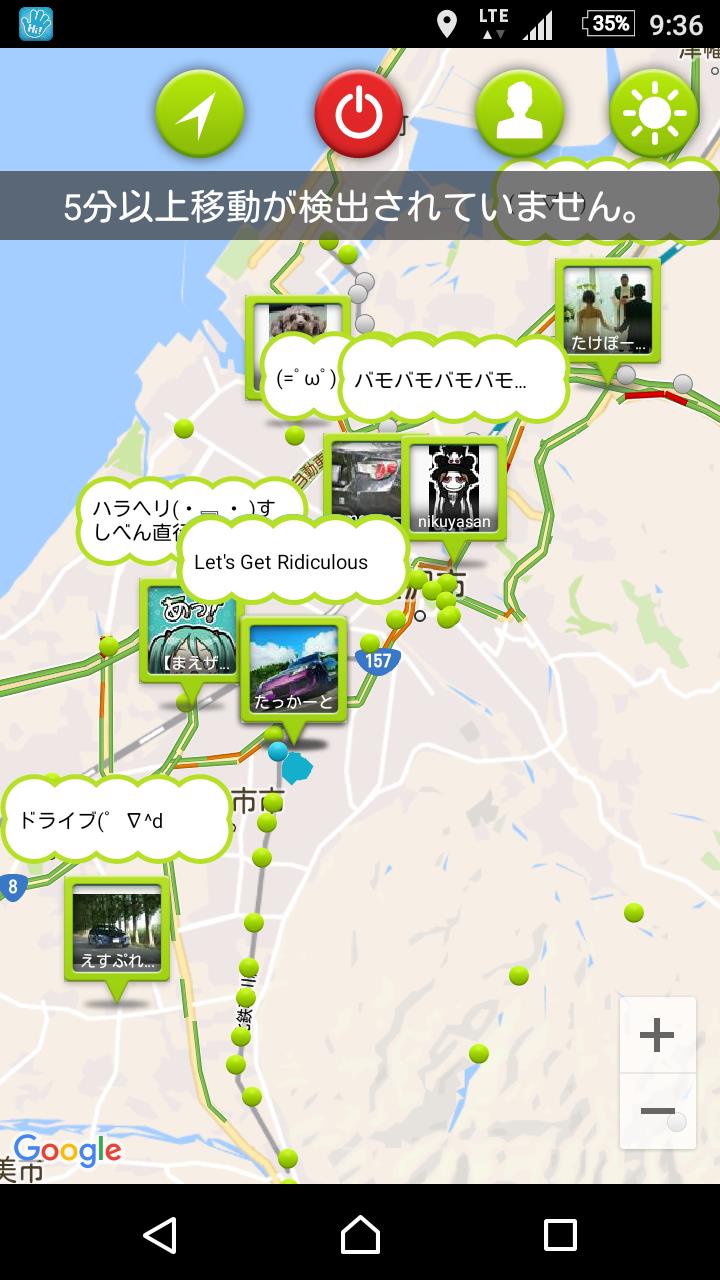Go back using the navigation bar
Screen dimensions: 720x1280
pyautogui.click(x=160, y=1235)
